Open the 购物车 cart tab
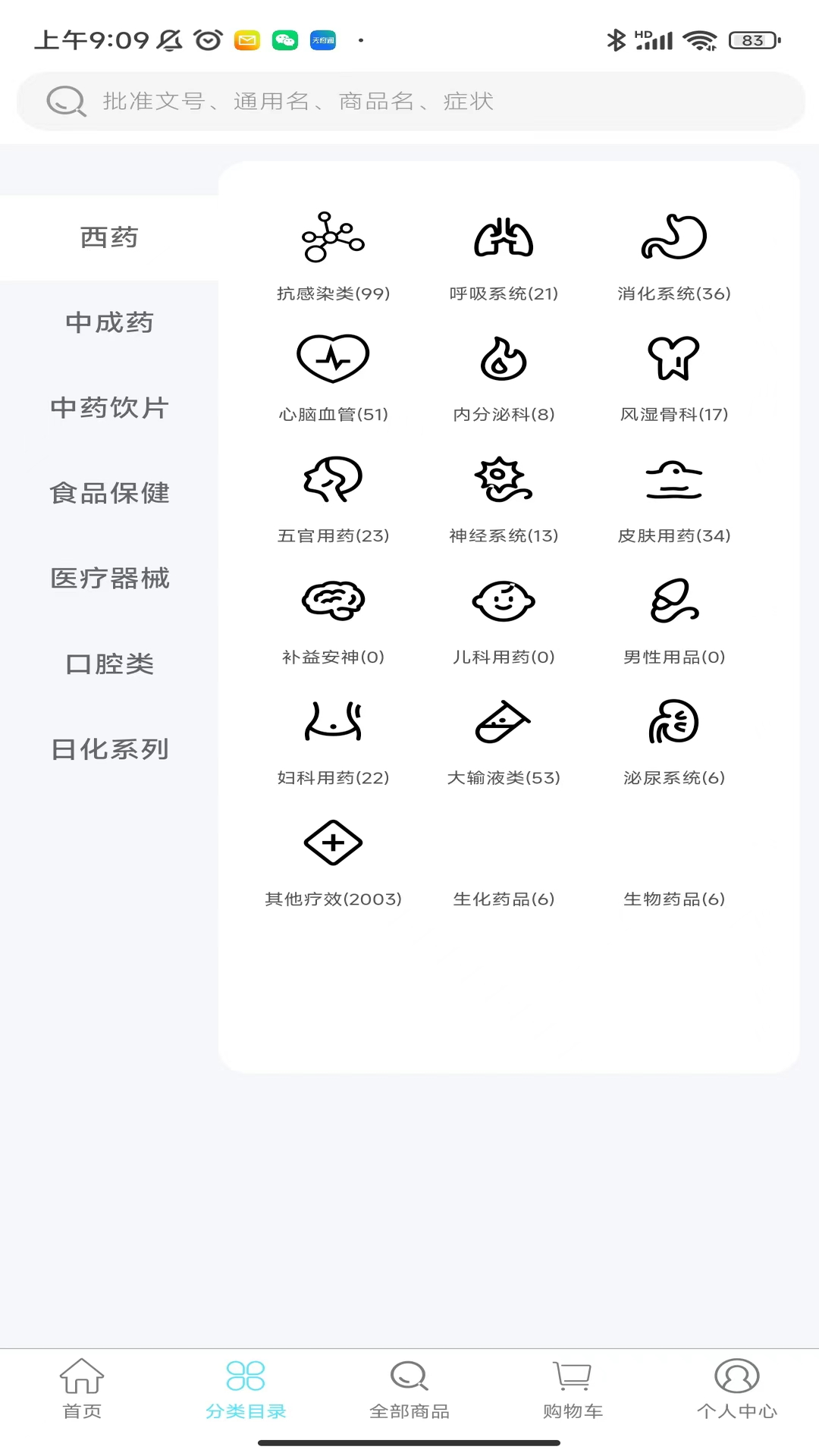 pyautogui.click(x=573, y=1388)
